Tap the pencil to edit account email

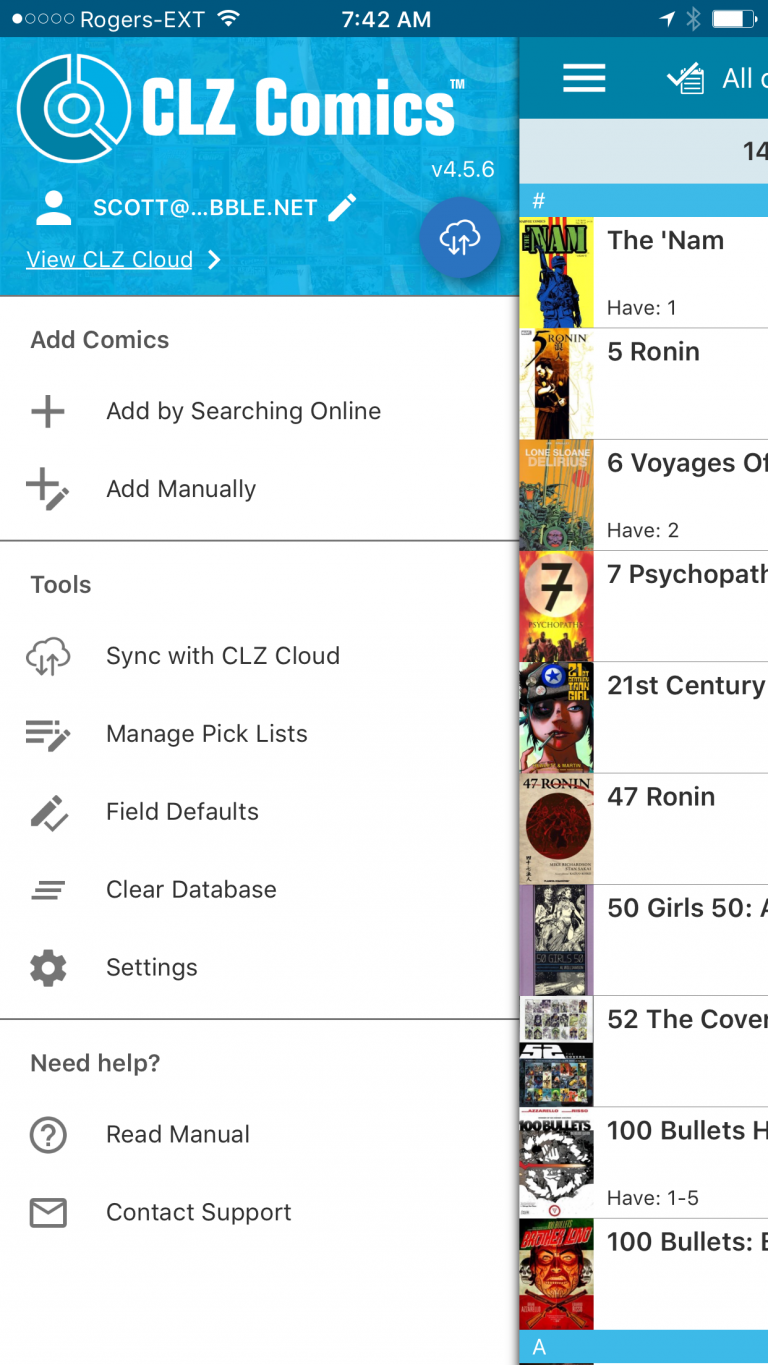pyautogui.click(x=342, y=207)
